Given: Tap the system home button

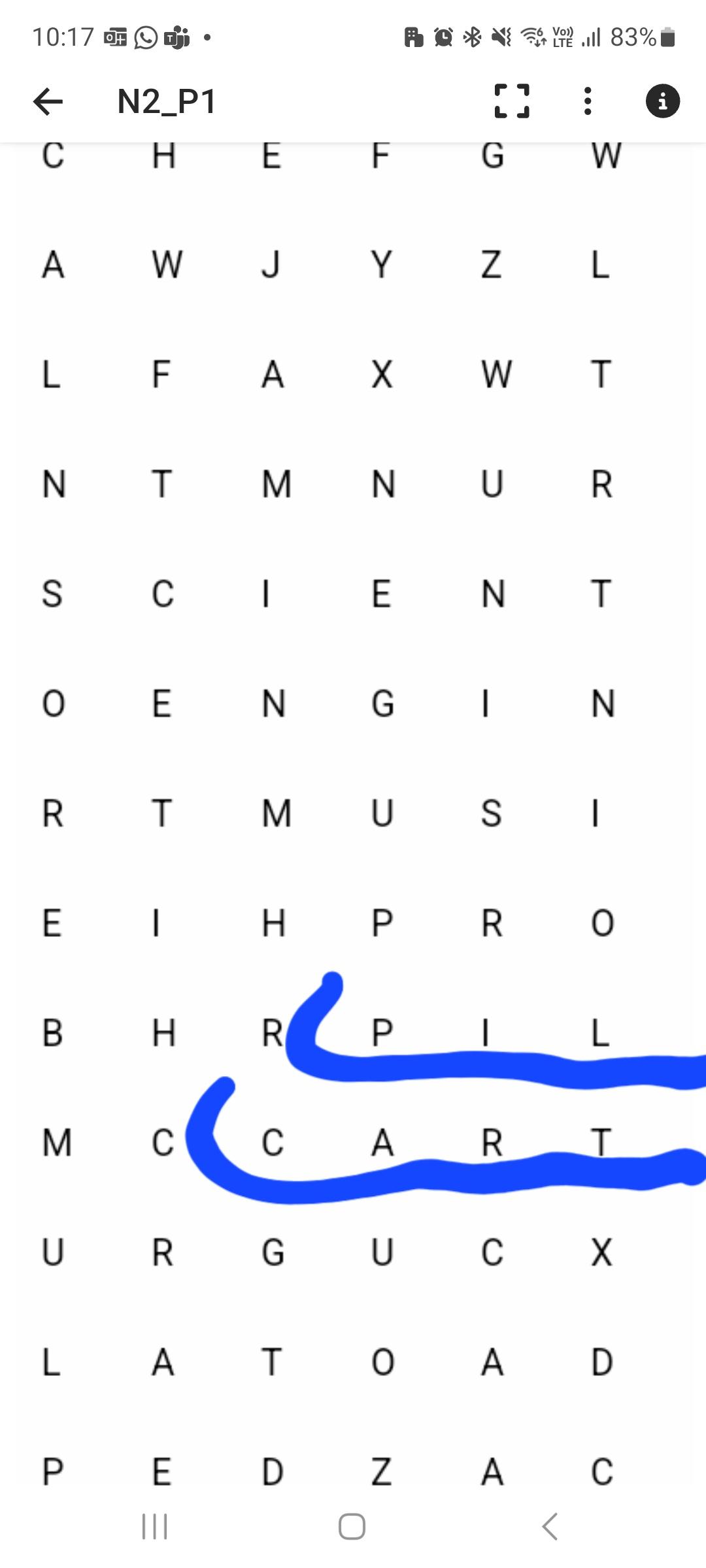Looking at the screenshot, I should click(x=352, y=1527).
